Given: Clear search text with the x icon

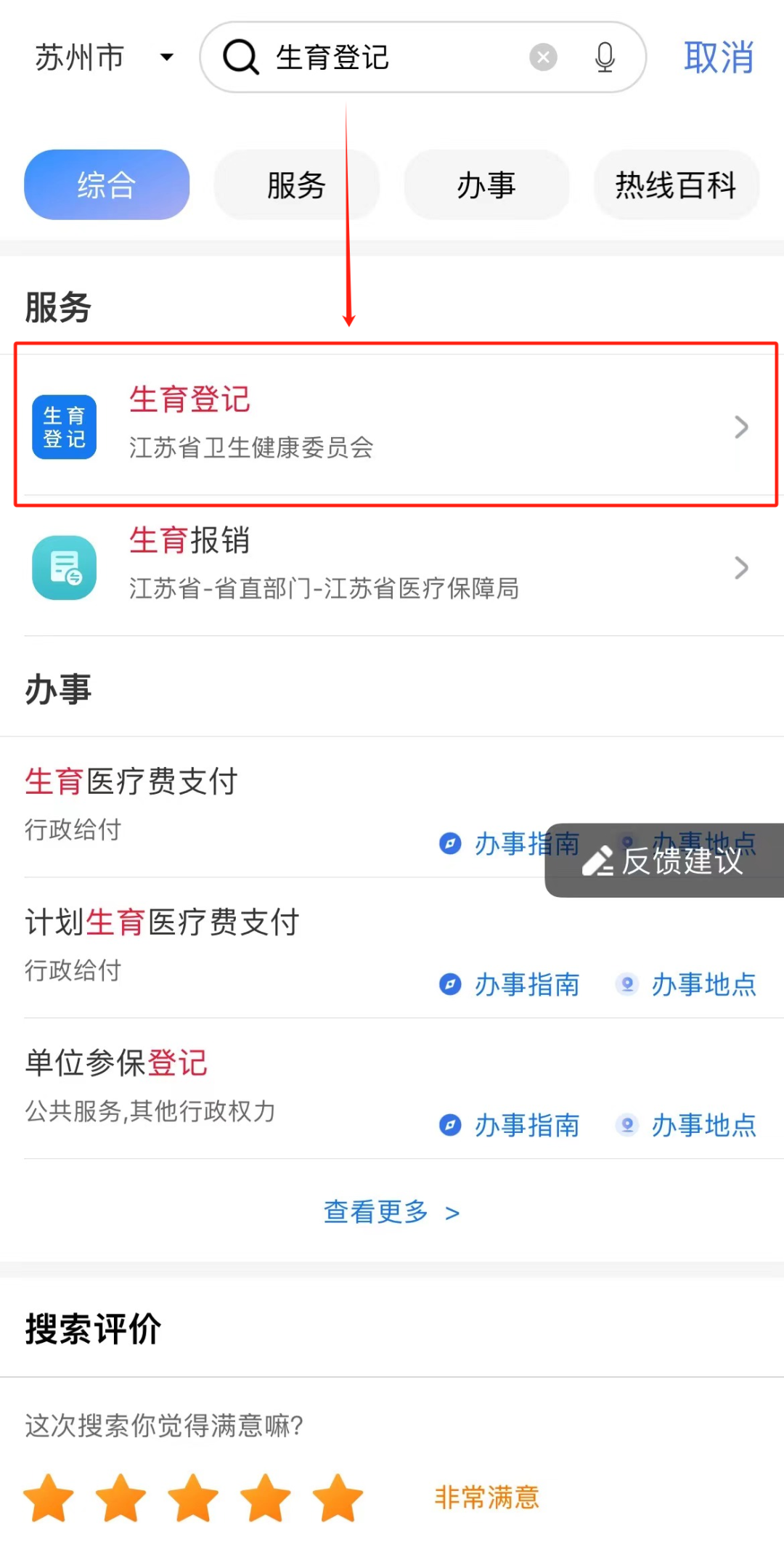Looking at the screenshot, I should pyautogui.click(x=543, y=57).
